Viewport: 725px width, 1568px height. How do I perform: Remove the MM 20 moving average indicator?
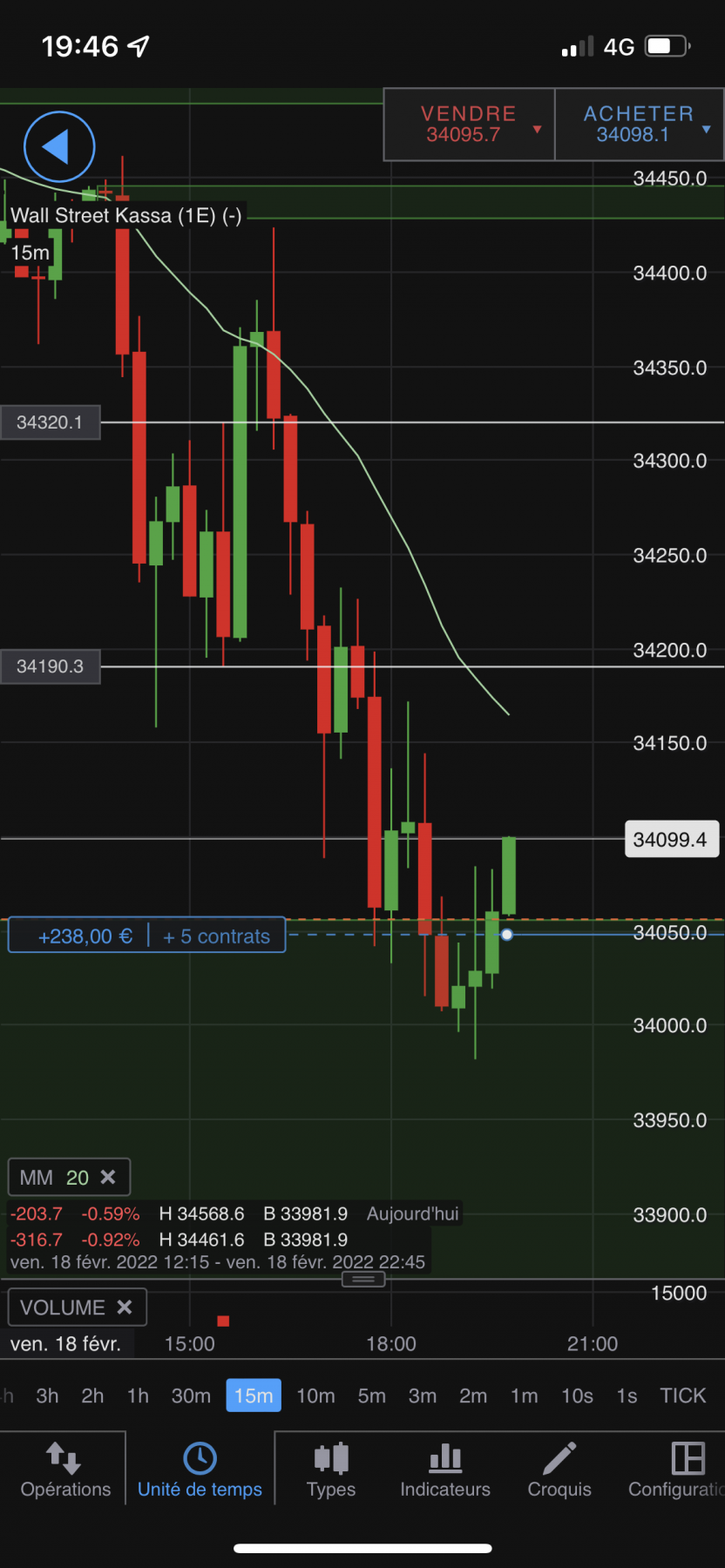click(x=108, y=1177)
